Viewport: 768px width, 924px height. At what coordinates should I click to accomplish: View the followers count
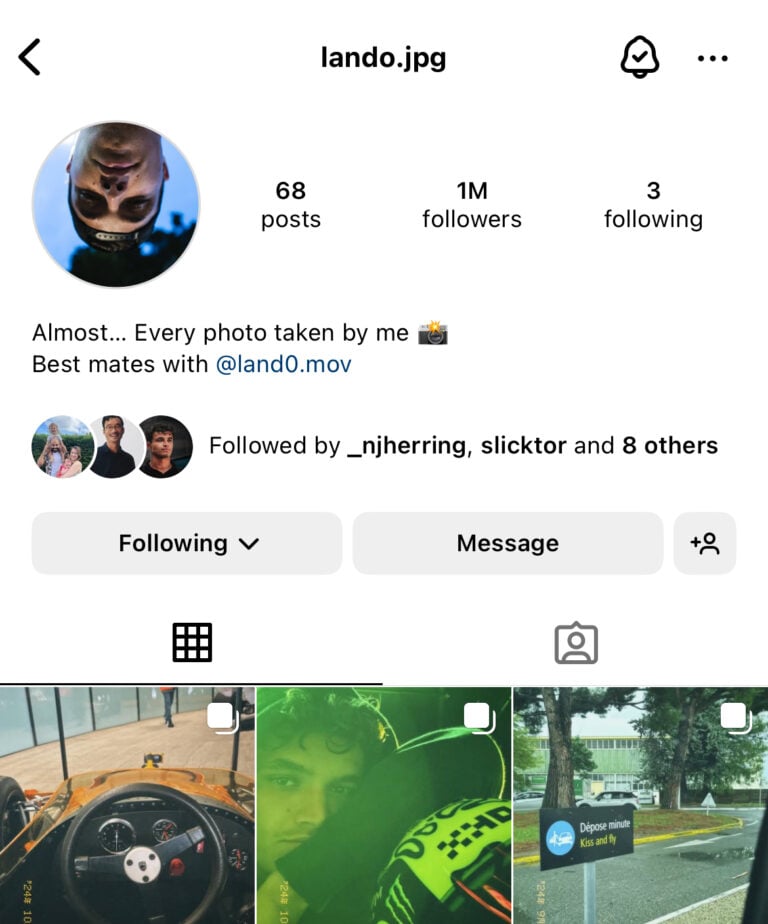tap(472, 203)
